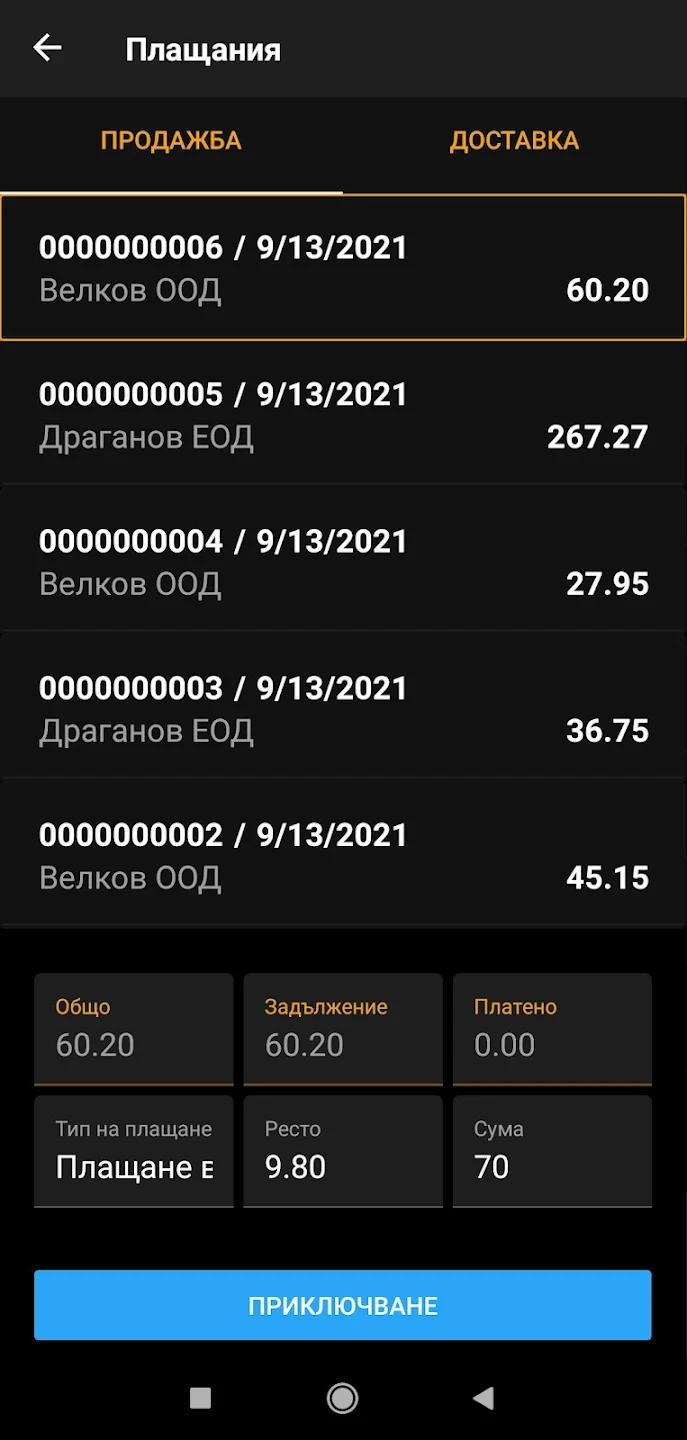Switch to the ДОСТАВКА tab
The width and height of the screenshot is (687, 1440).
(x=514, y=141)
